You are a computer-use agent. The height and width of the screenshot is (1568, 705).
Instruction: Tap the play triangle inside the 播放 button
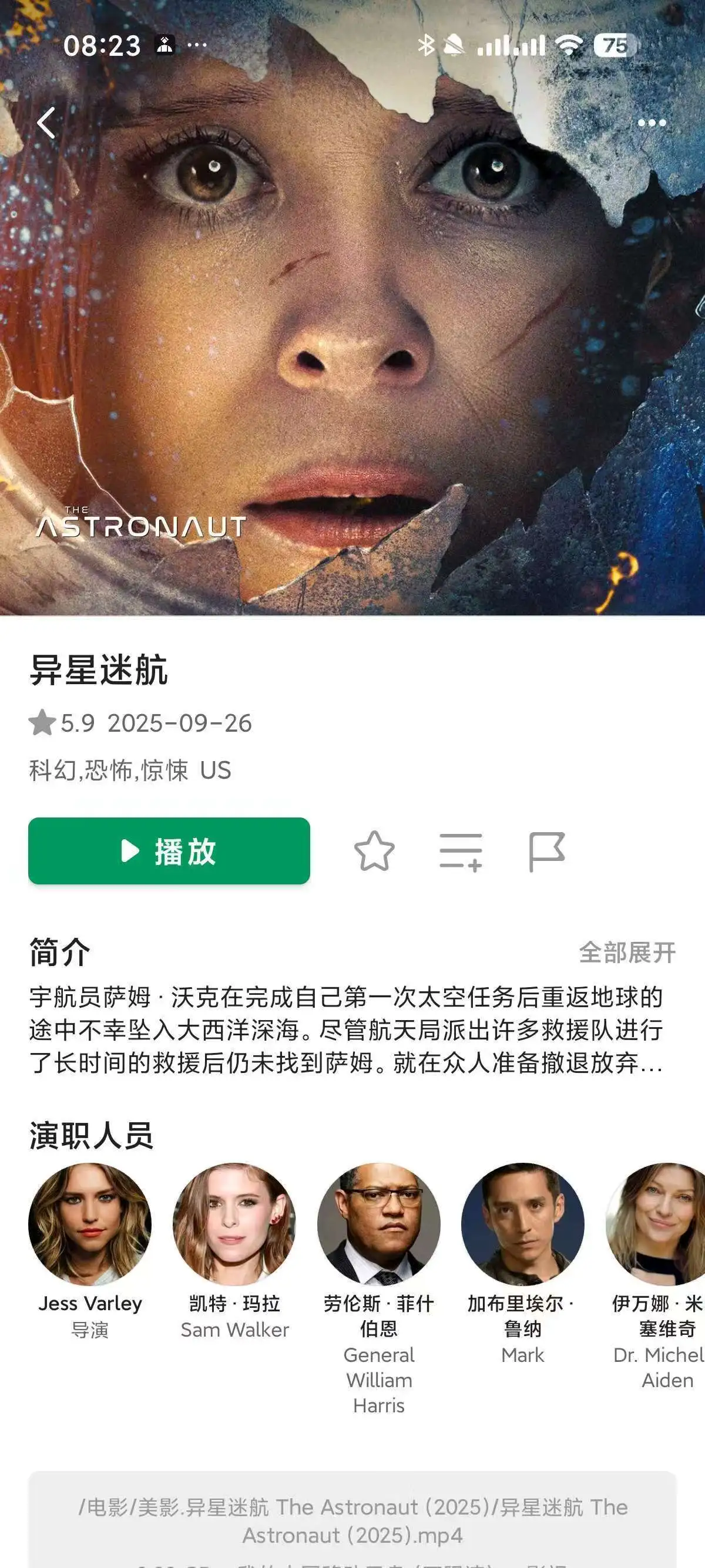[x=130, y=853]
